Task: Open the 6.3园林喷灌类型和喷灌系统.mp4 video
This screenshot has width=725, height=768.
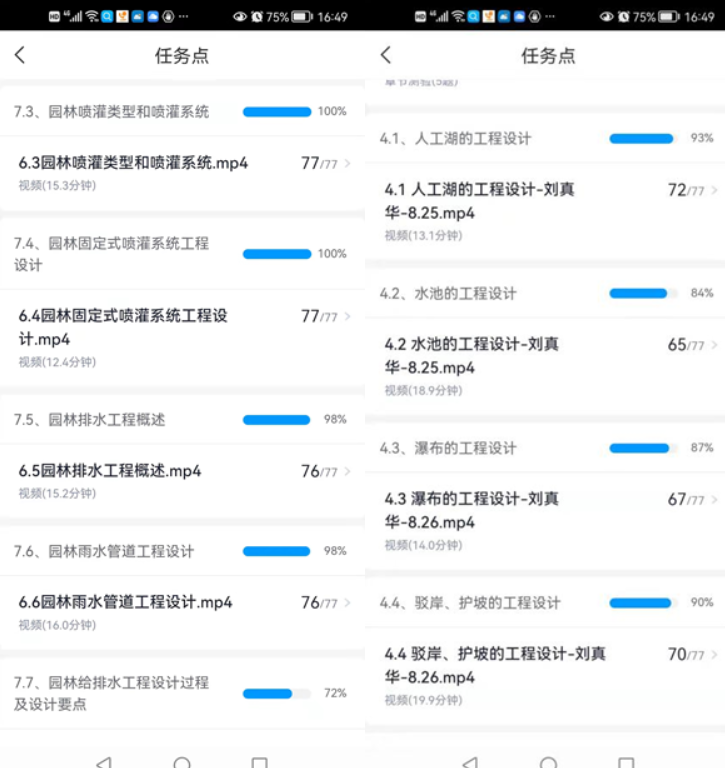Action: [133, 163]
